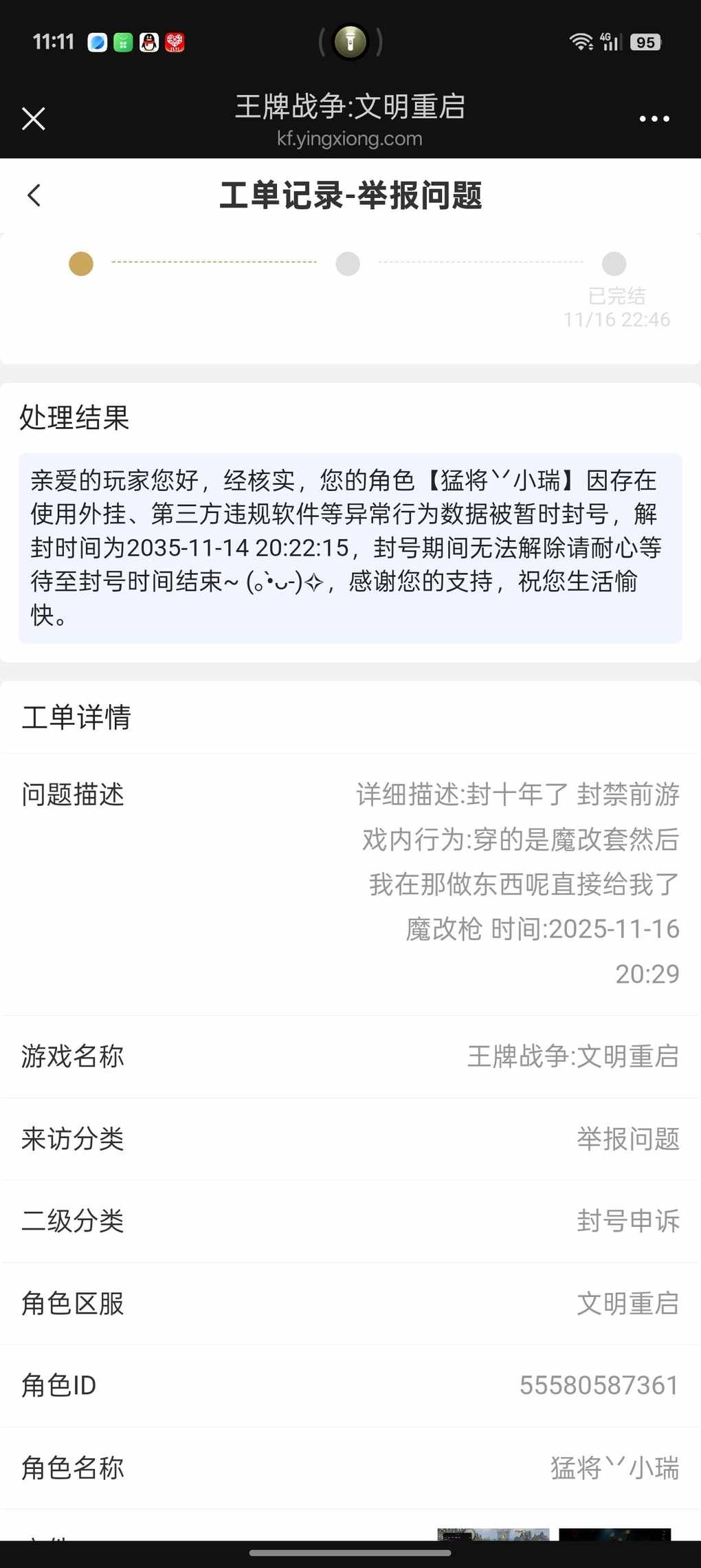Close the in-app browser page
Screen dimensions: 701x1568
click(33, 118)
